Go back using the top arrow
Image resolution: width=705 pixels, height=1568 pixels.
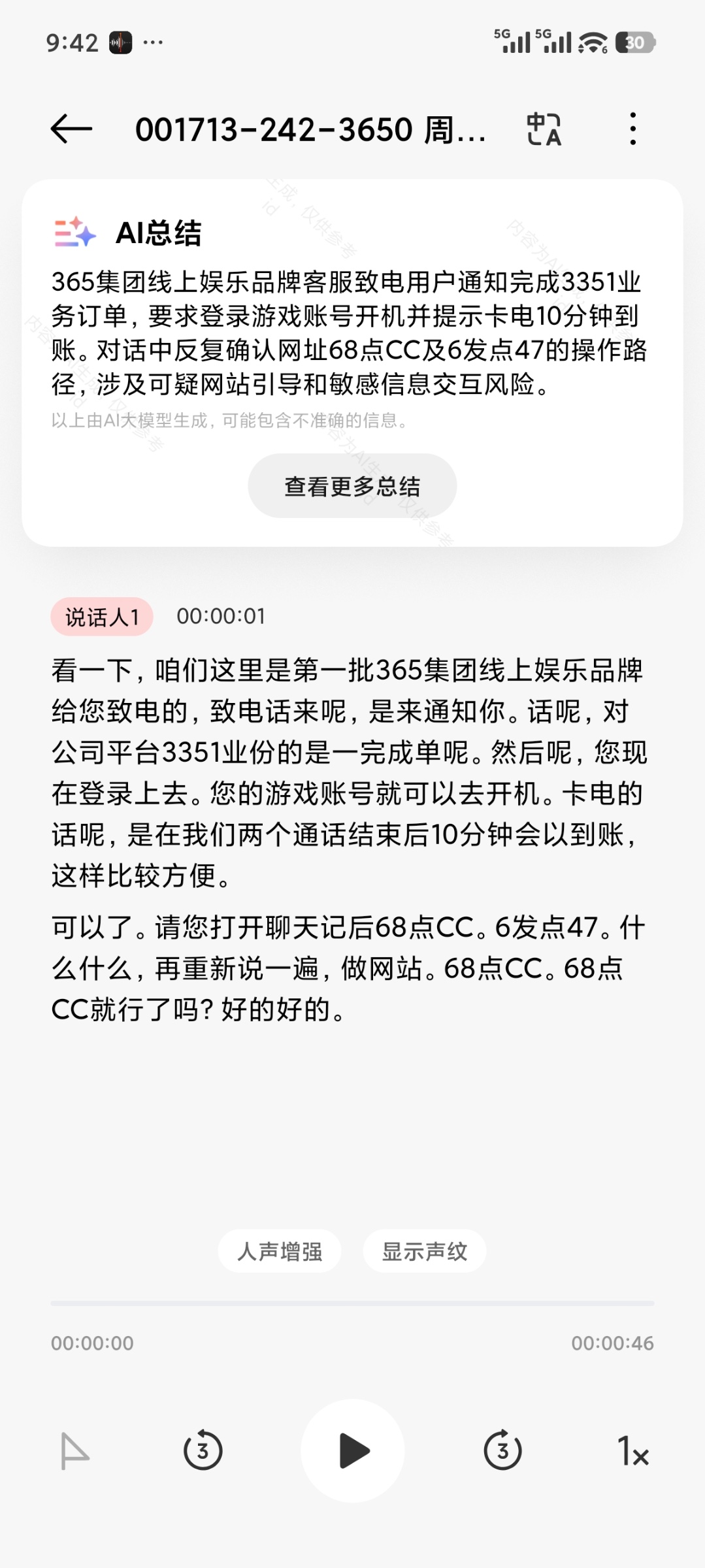(71, 129)
